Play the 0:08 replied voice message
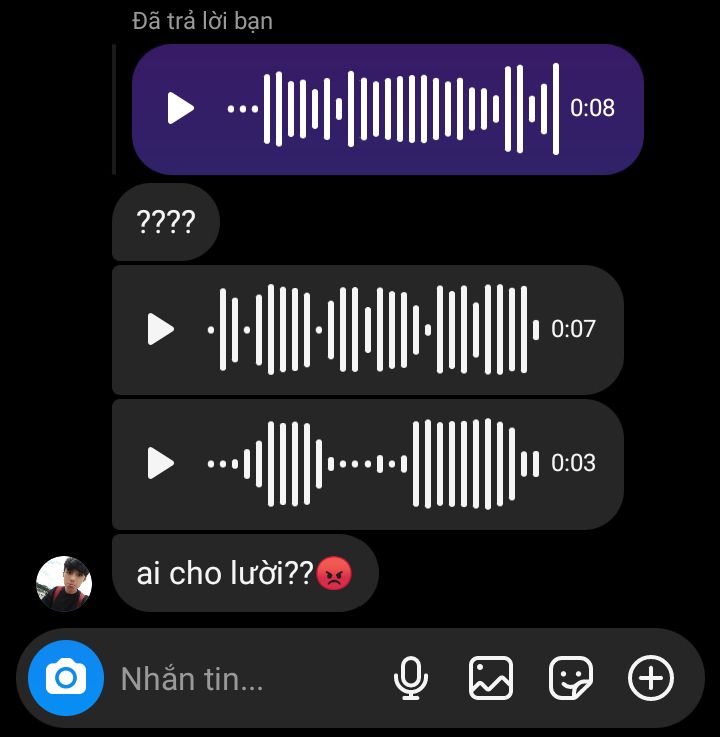The height and width of the screenshot is (737, 720). click(180, 108)
